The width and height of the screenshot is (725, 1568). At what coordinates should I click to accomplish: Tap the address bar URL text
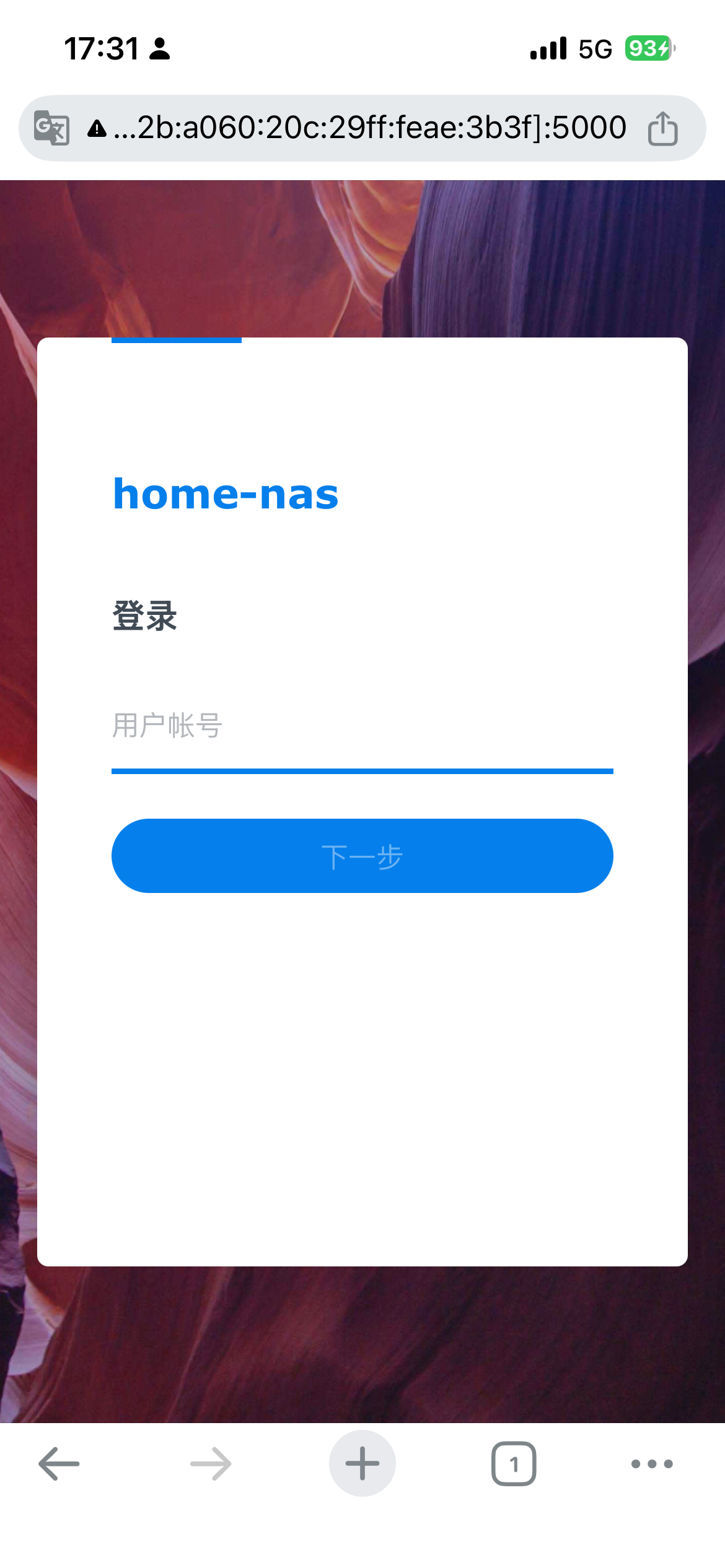(369, 127)
